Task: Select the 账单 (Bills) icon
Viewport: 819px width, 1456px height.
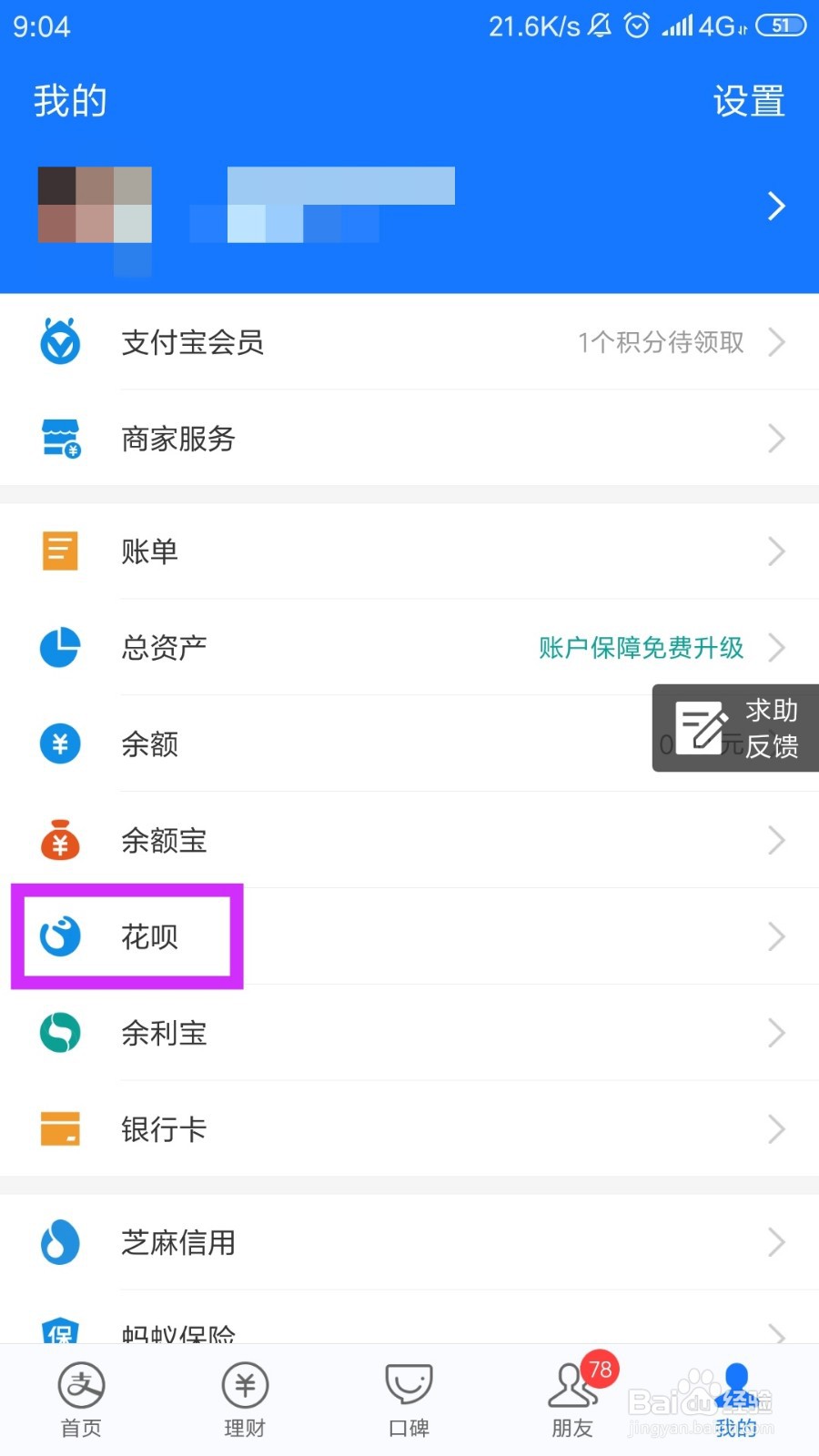Action: click(x=59, y=551)
